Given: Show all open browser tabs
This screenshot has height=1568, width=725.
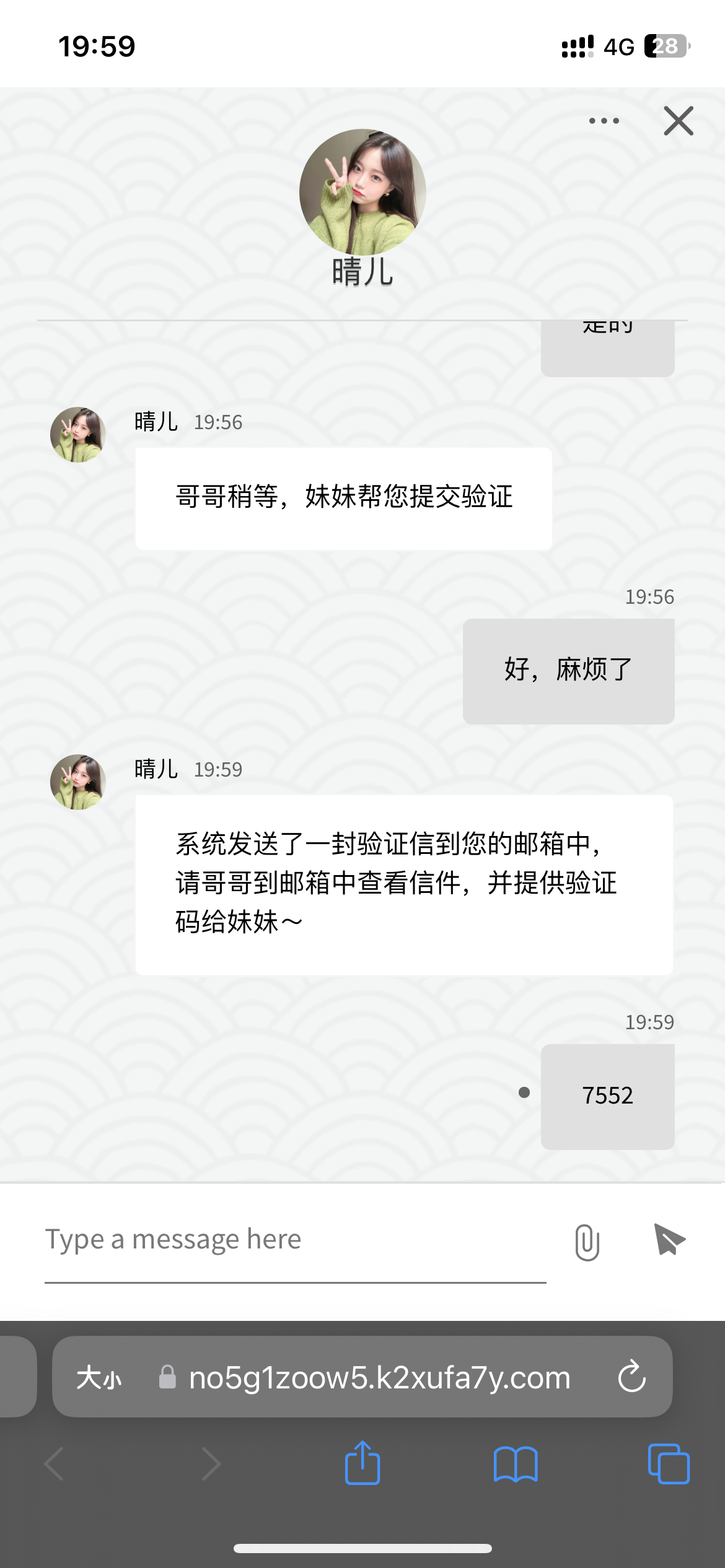Looking at the screenshot, I should (x=668, y=1464).
